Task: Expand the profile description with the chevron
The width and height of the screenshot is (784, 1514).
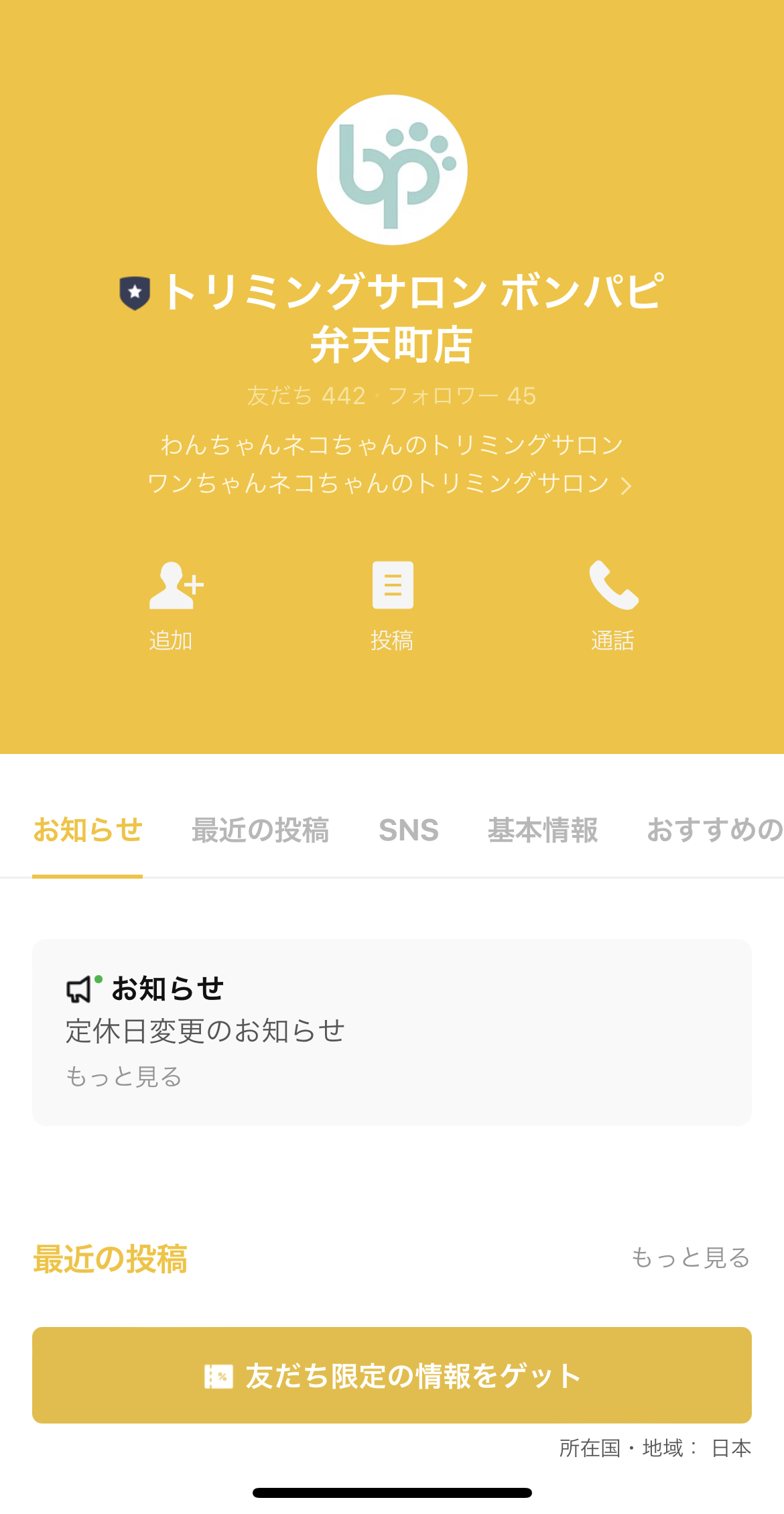Action: 626,487
